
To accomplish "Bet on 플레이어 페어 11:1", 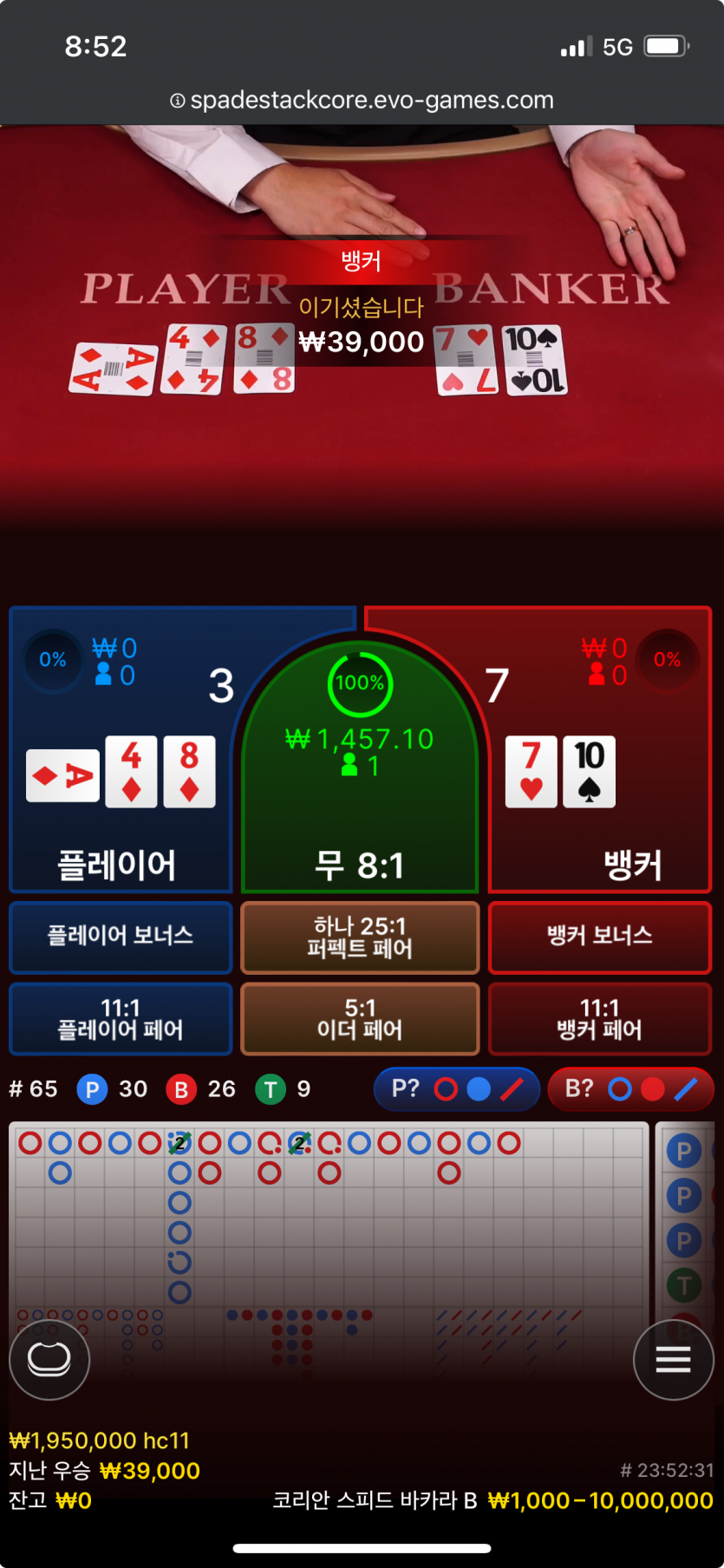I will (x=121, y=1018).
